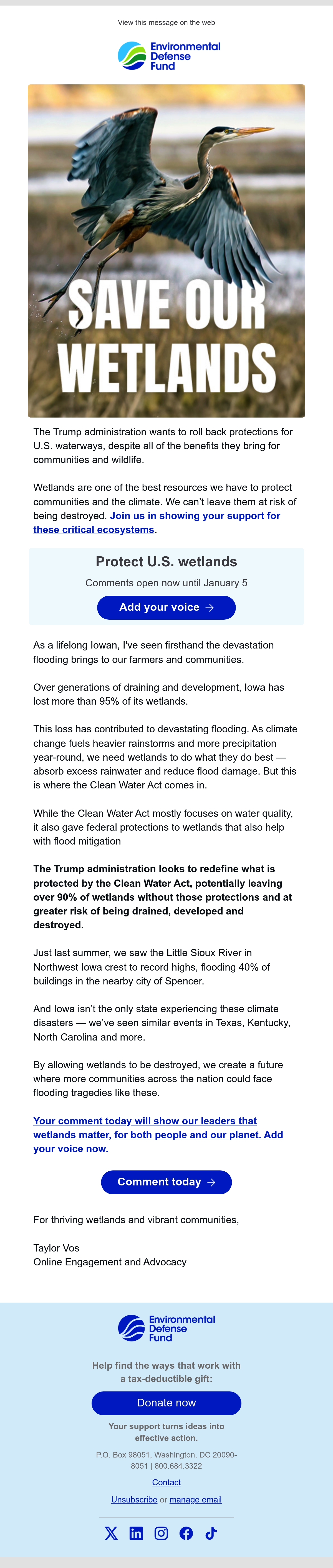Open 'View this message on the web'
This screenshot has width=333, height=1568.
pos(166,22)
